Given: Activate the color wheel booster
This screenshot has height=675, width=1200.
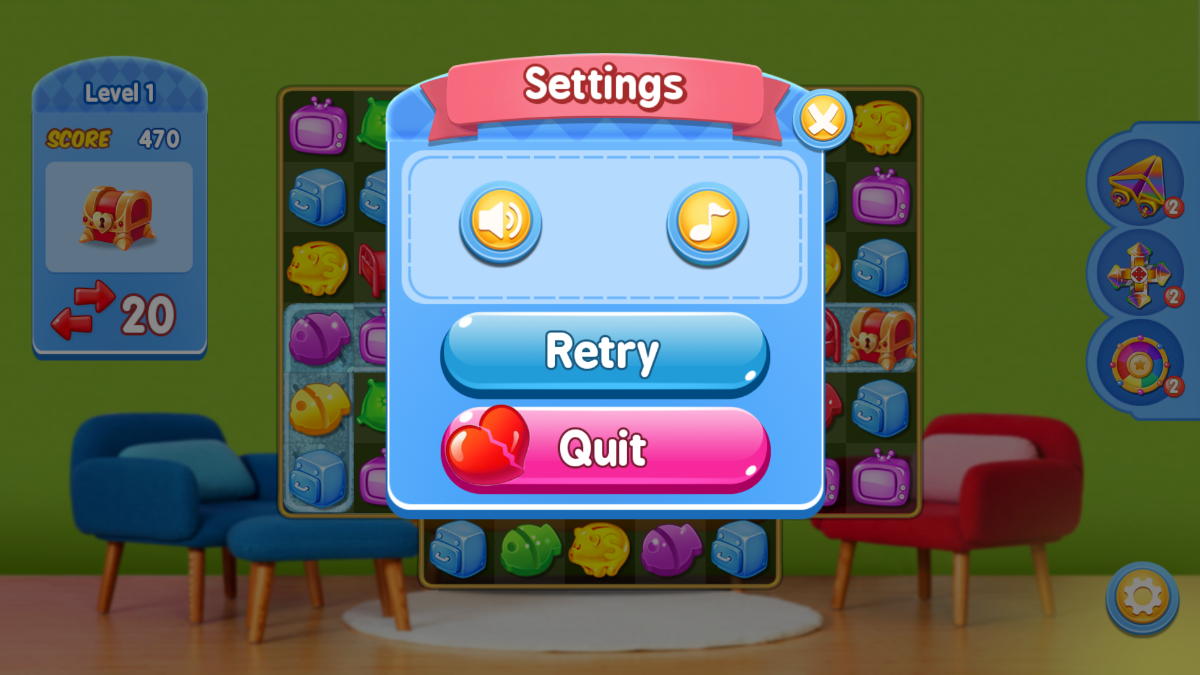Looking at the screenshot, I should 1134,362.
